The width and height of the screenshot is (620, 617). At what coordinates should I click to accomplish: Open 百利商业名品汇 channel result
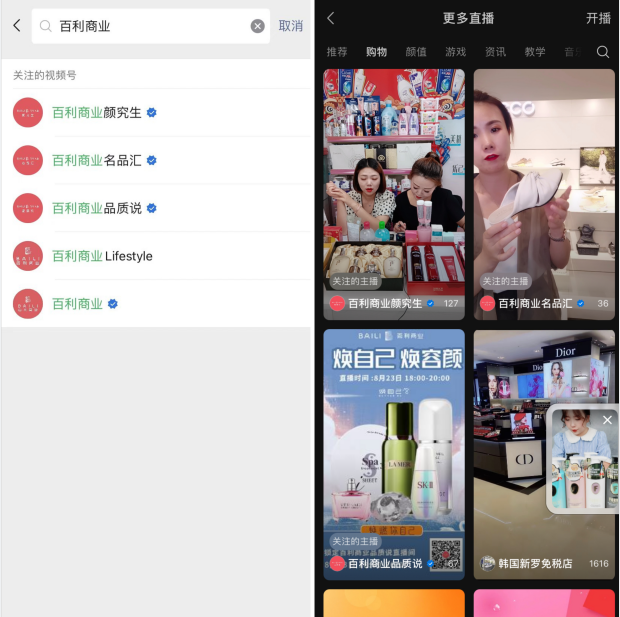click(x=104, y=160)
